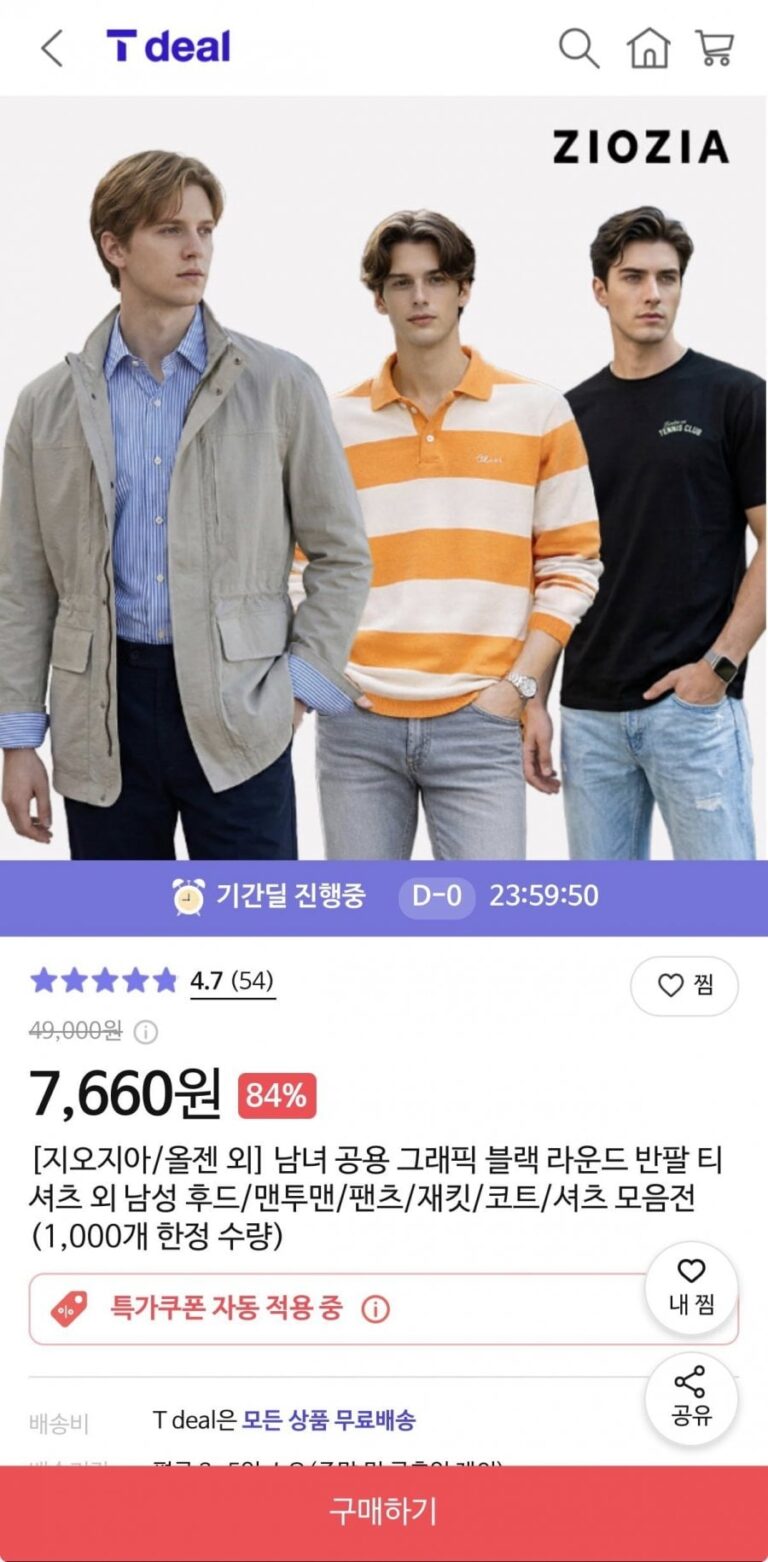Go to the T deal home

pos(648,48)
